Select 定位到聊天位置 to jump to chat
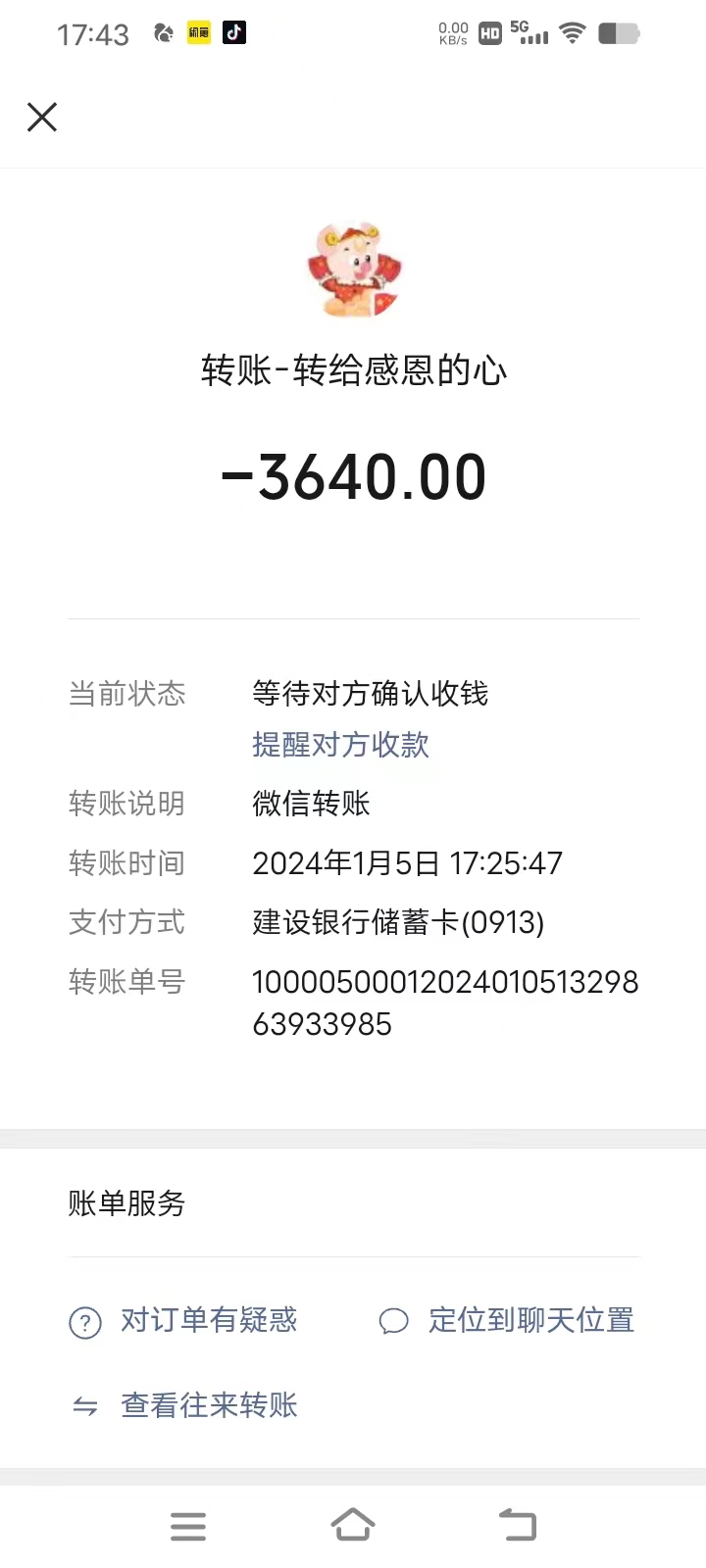 tap(506, 1321)
